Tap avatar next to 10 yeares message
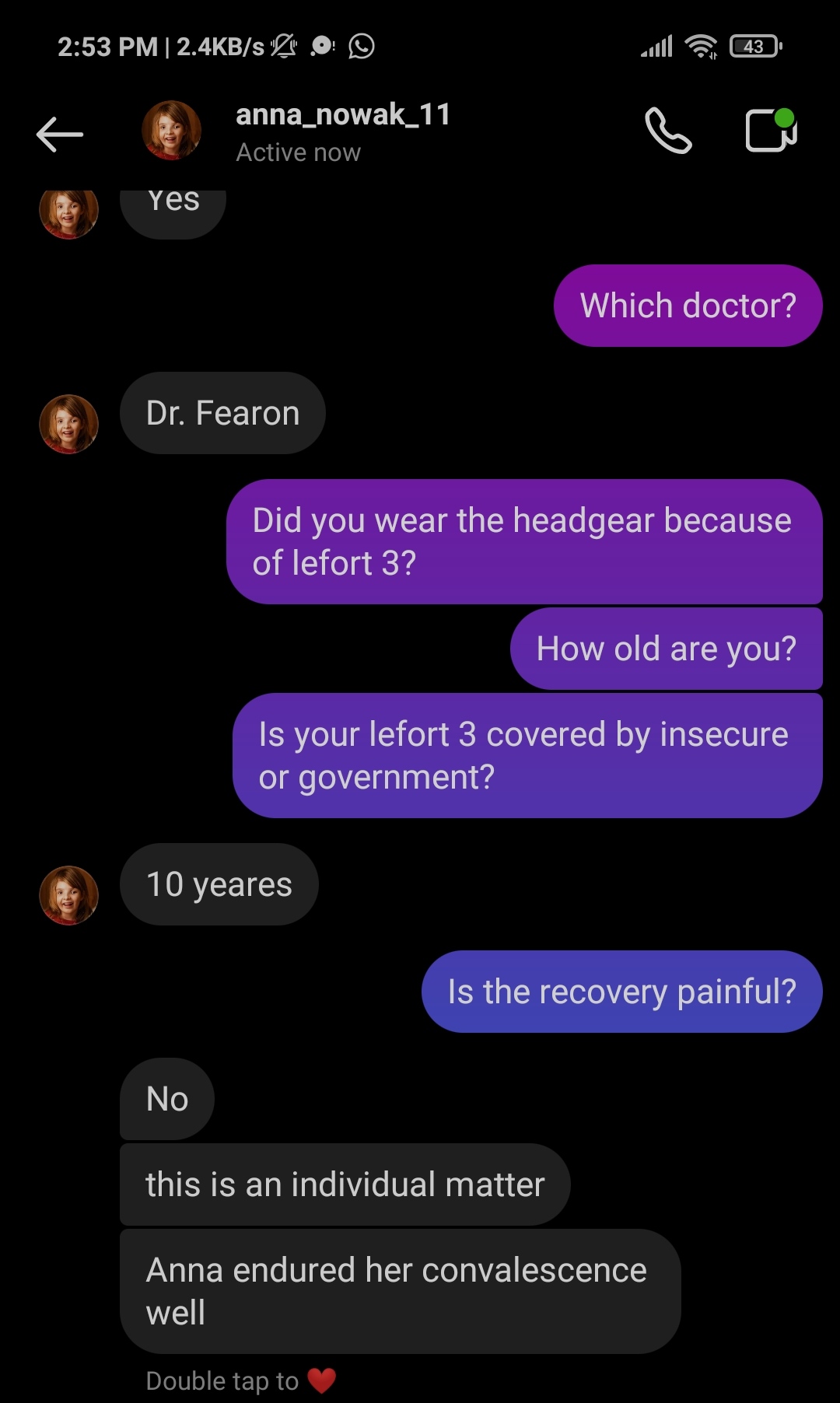This screenshot has width=840, height=1403. pos(68,895)
